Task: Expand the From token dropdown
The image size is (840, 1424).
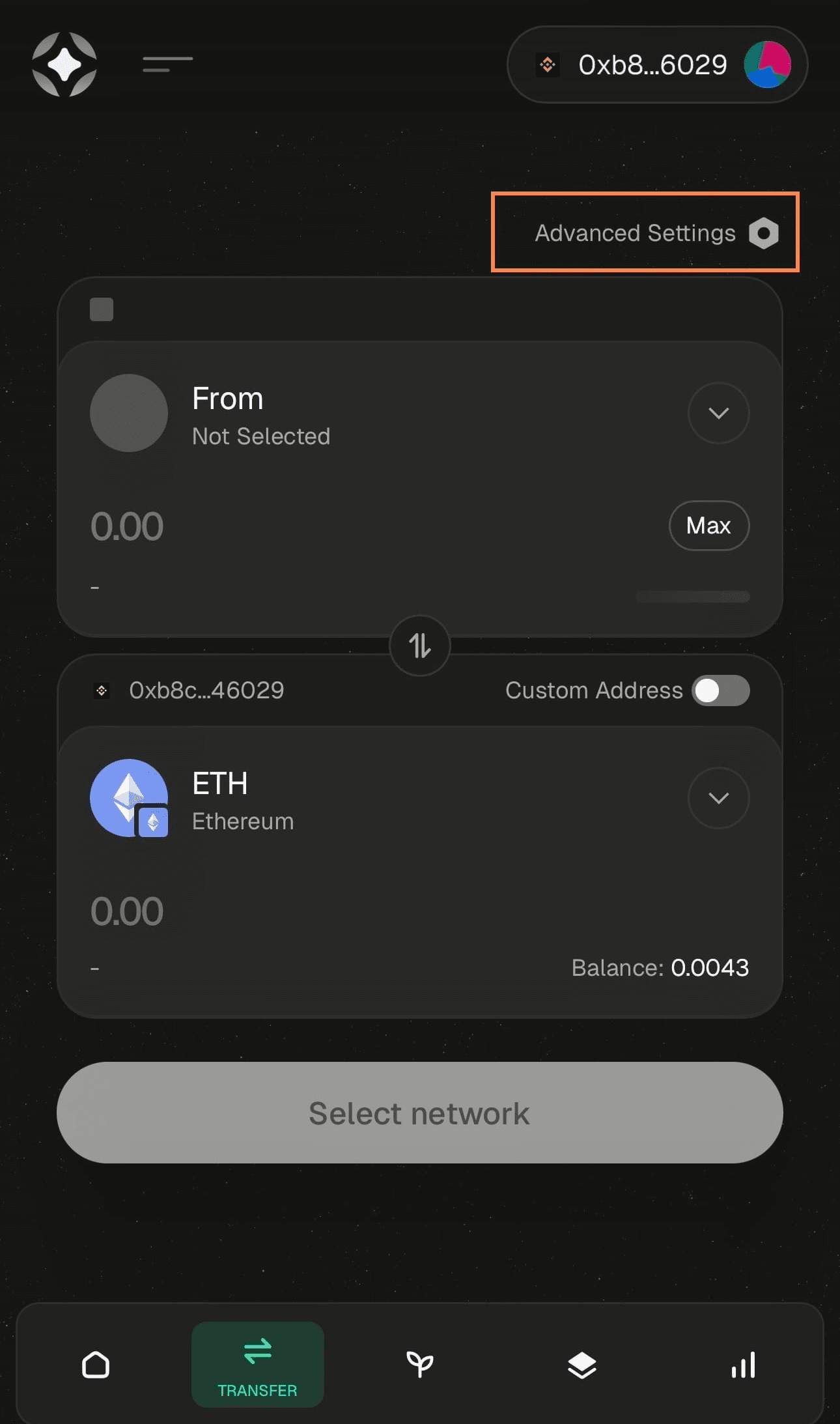Action: click(718, 413)
